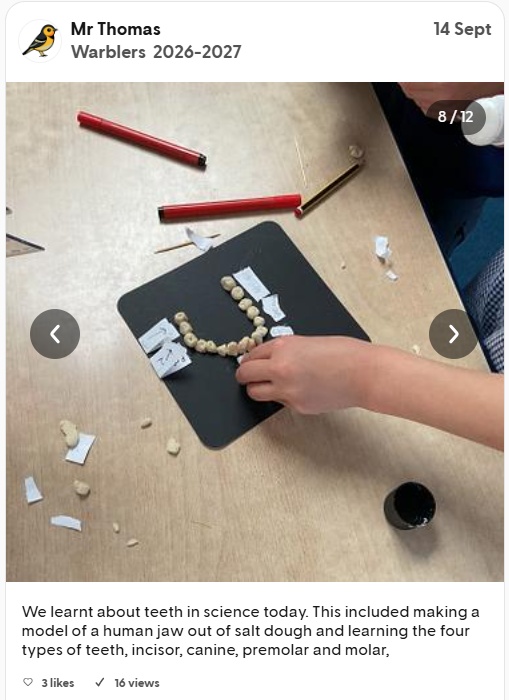Show the next photo
This screenshot has width=509, height=700.
(x=453, y=334)
